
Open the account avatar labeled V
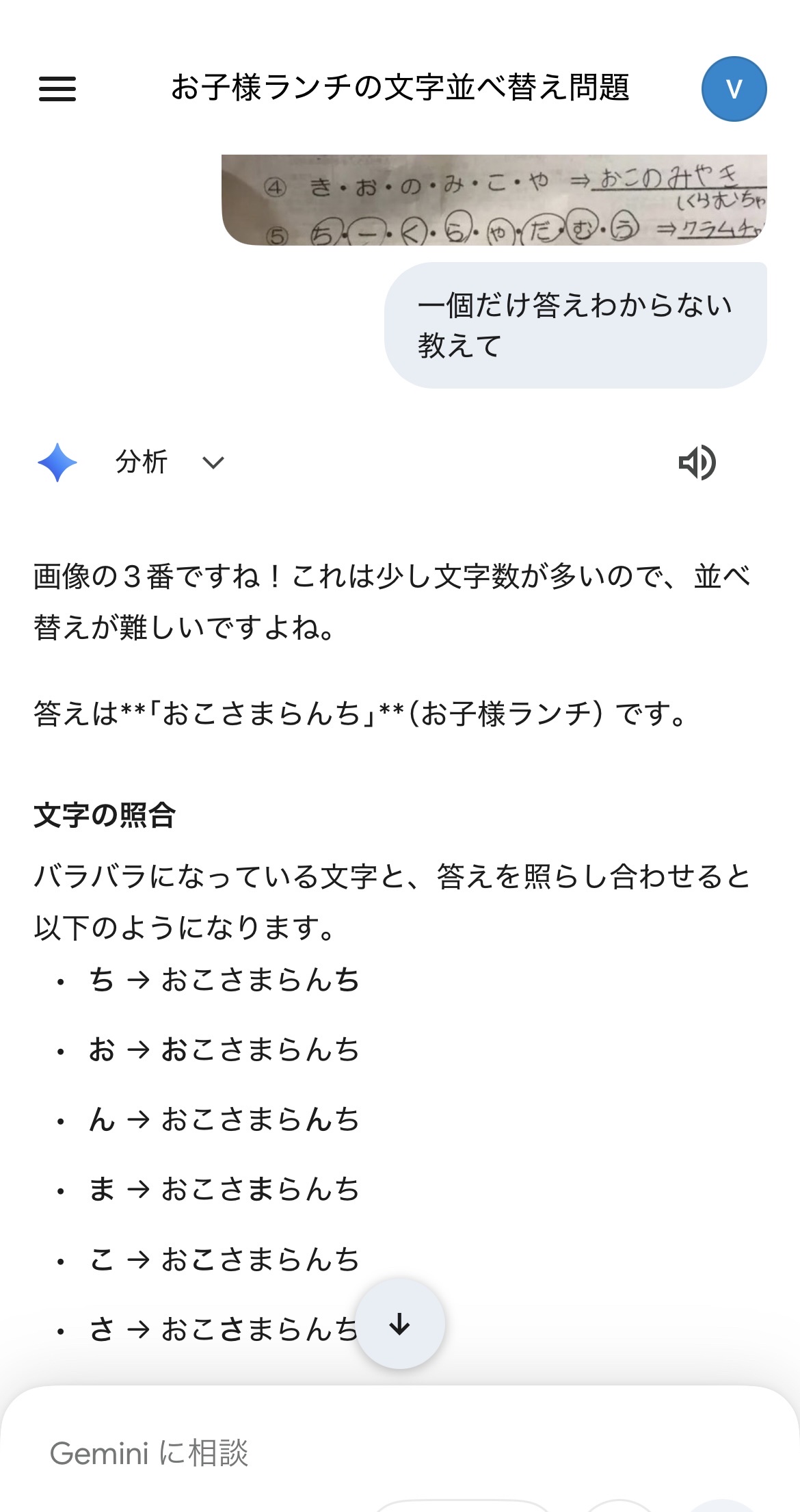point(734,89)
